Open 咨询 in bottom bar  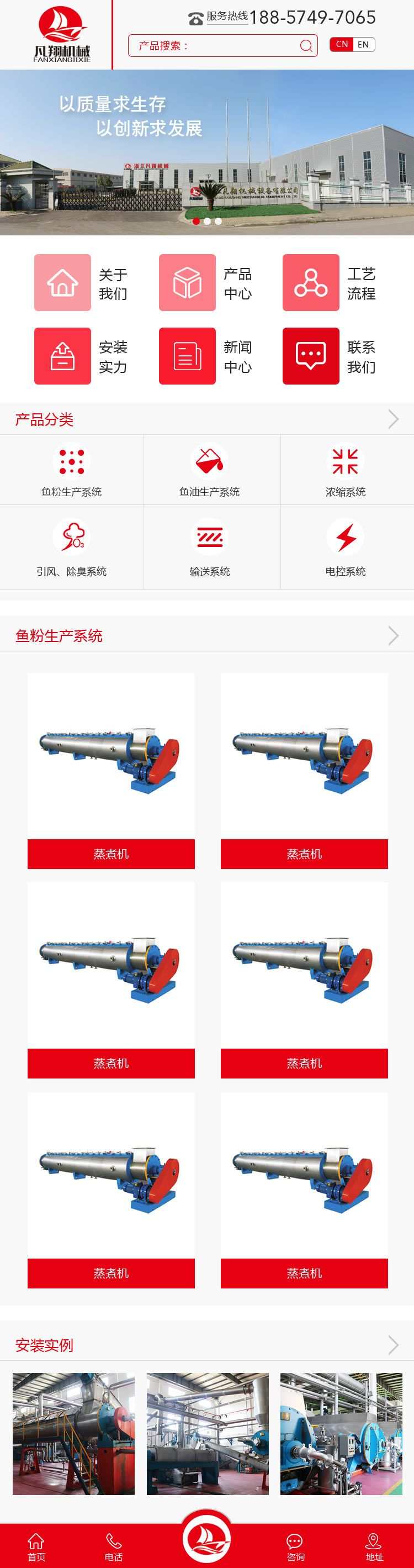tap(295, 1546)
